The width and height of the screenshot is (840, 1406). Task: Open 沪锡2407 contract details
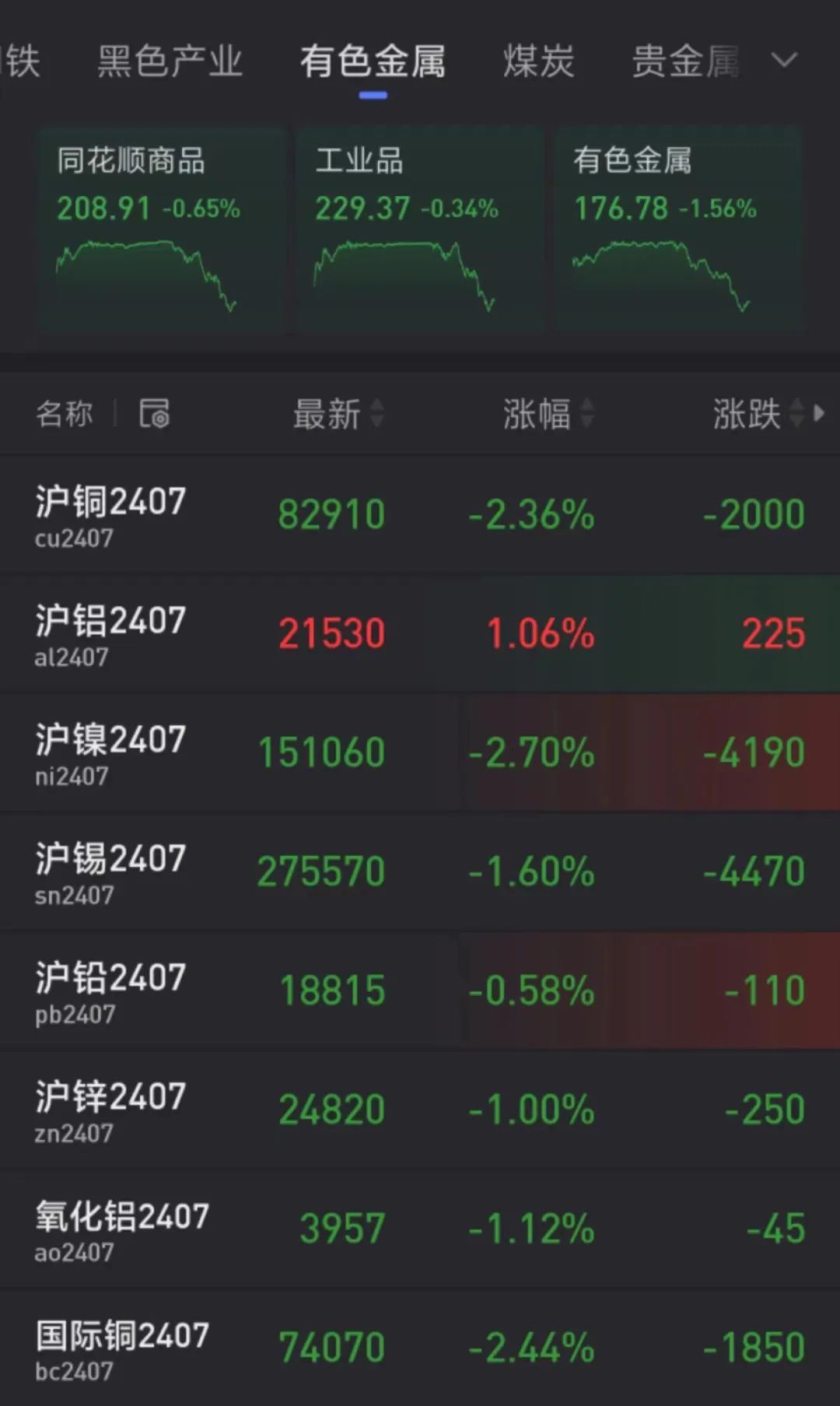pos(110,871)
